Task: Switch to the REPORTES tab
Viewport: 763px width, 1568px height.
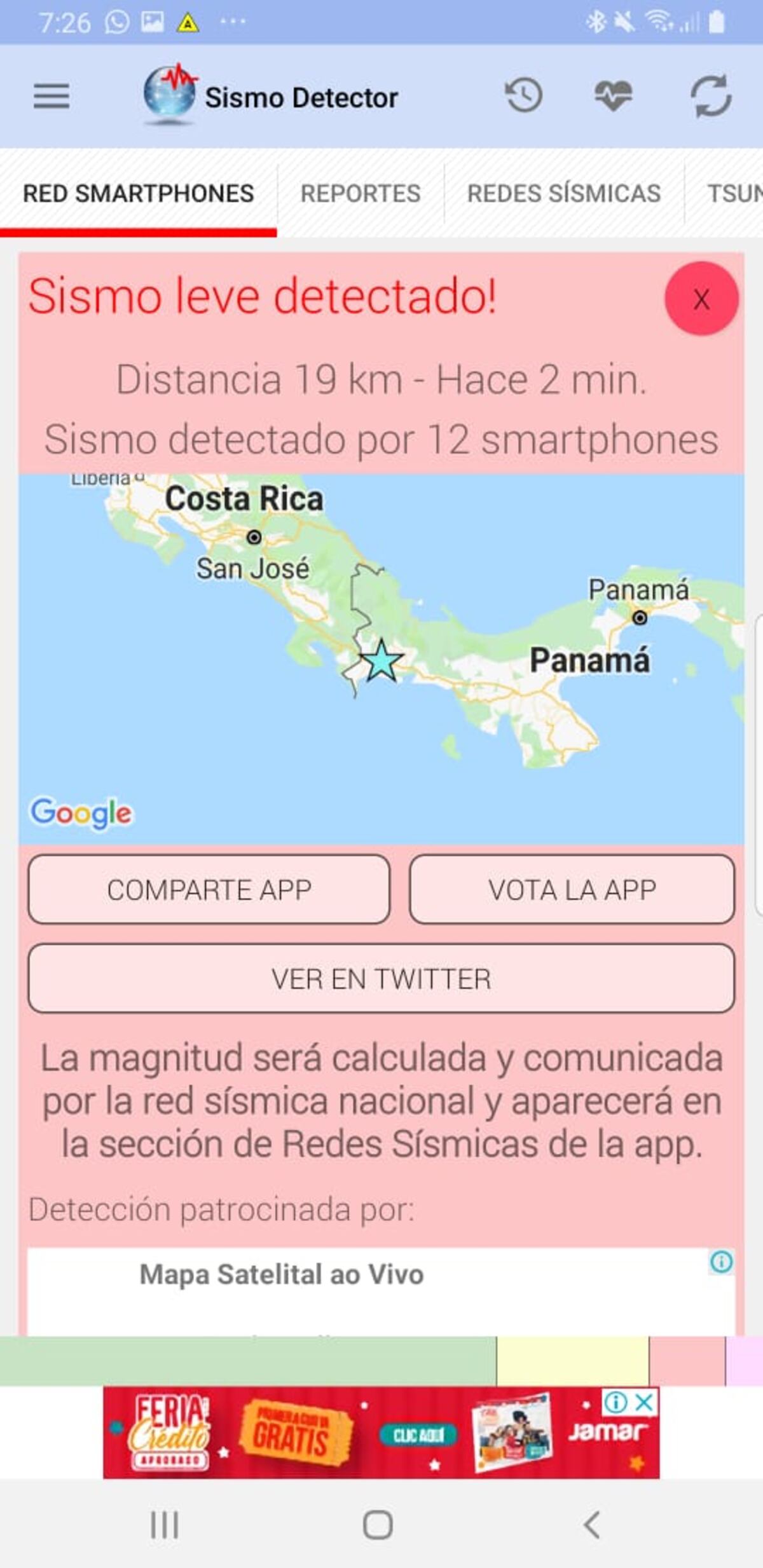Action: [361, 193]
